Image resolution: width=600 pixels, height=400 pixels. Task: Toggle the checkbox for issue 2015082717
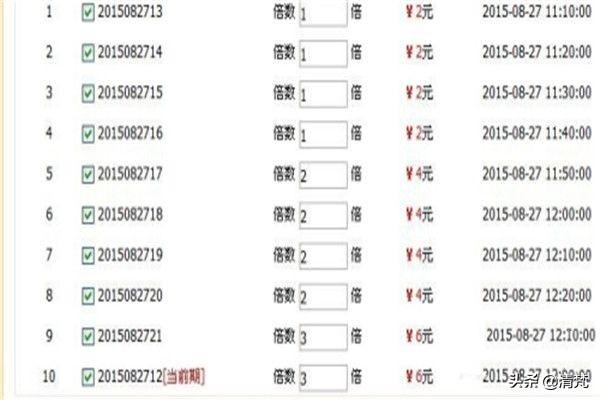point(89,174)
